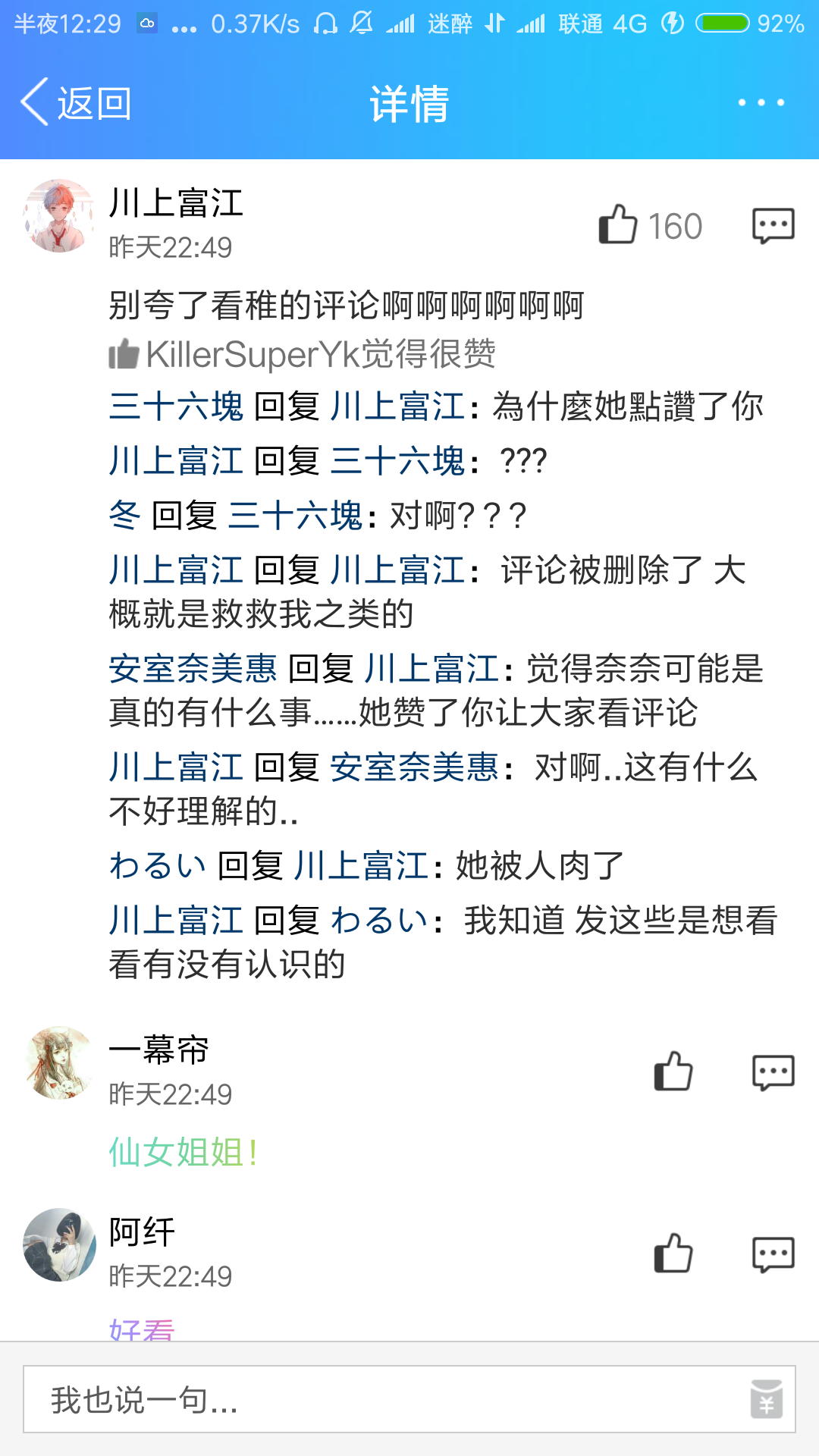The width and height of the screenshot is (819, 1456).
Task: Open 三十六塊's profile from first reply
Action: 176,407
